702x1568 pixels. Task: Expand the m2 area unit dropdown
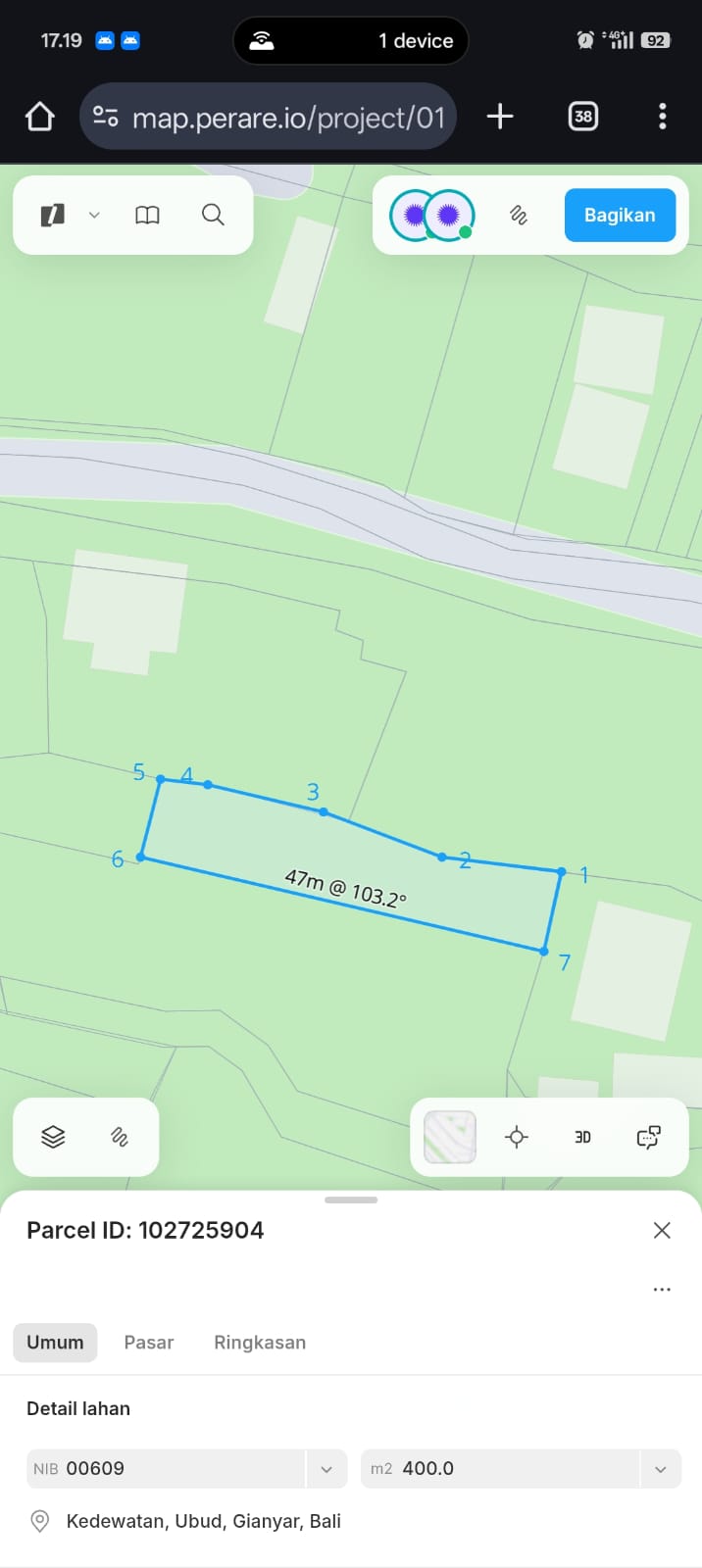661,1468
